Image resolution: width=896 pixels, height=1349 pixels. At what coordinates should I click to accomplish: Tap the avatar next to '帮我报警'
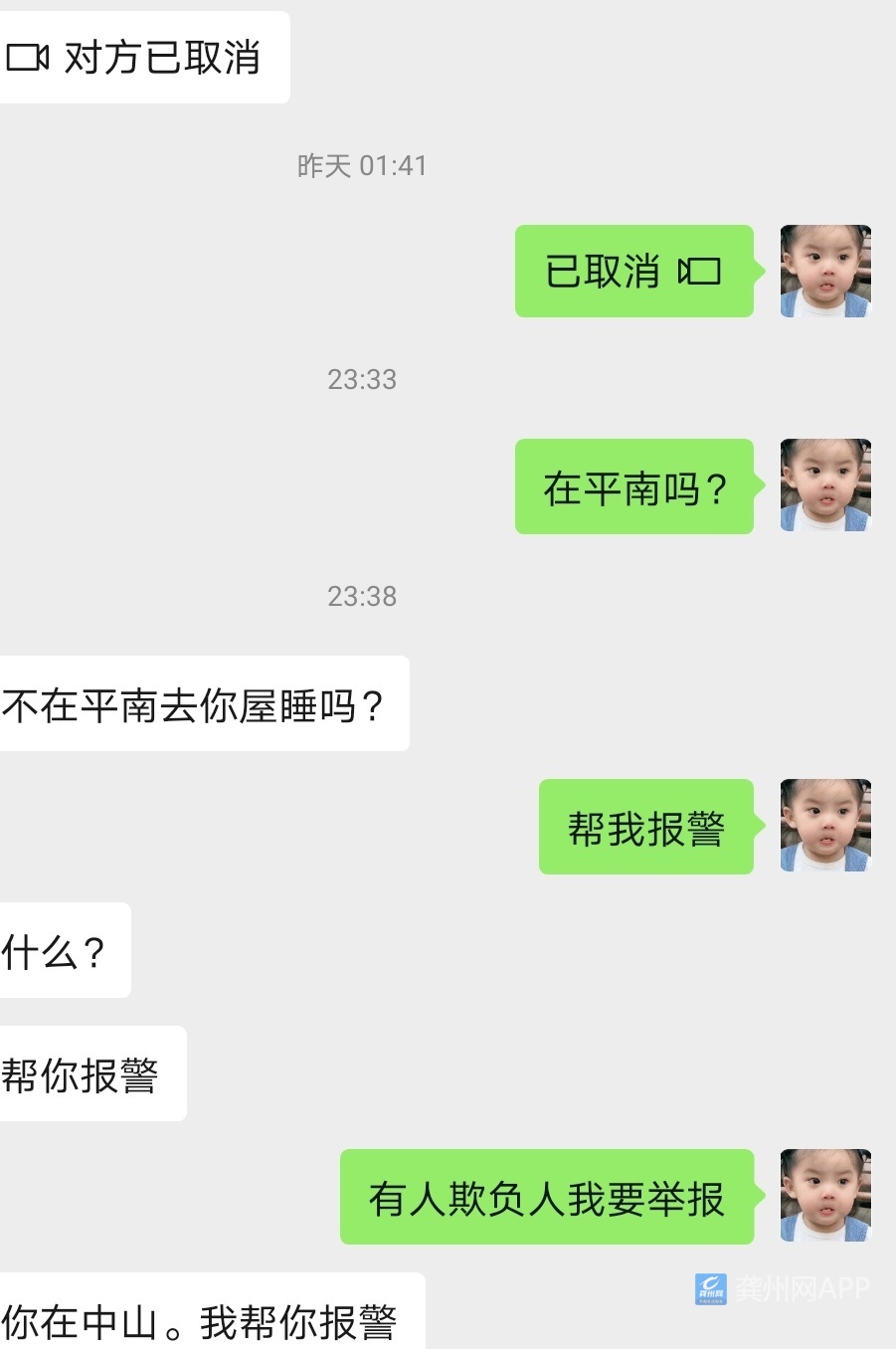pos(825,826)
